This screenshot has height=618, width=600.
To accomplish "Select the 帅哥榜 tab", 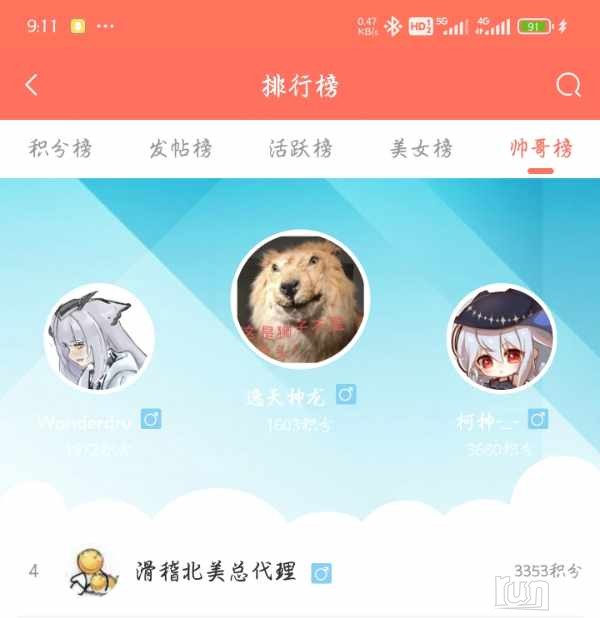I will point(541,149).
